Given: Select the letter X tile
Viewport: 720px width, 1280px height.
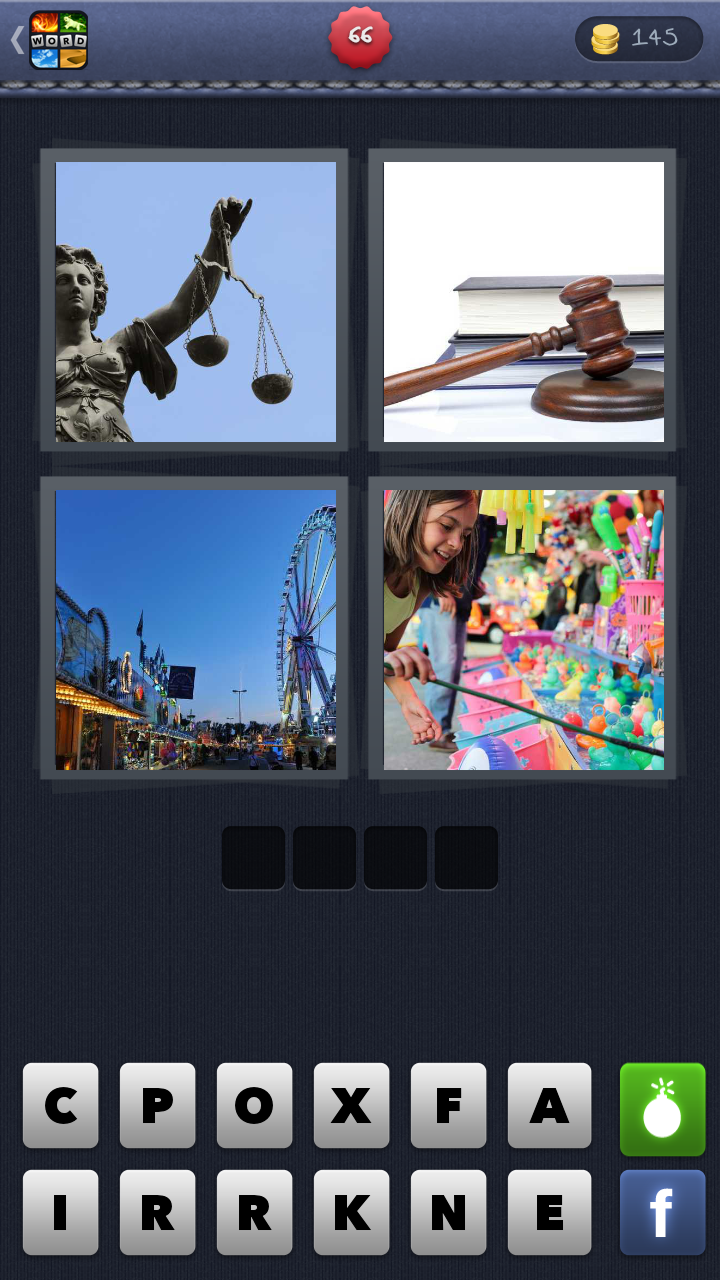Looking at the screenshot, I should tap(352, 1105).
